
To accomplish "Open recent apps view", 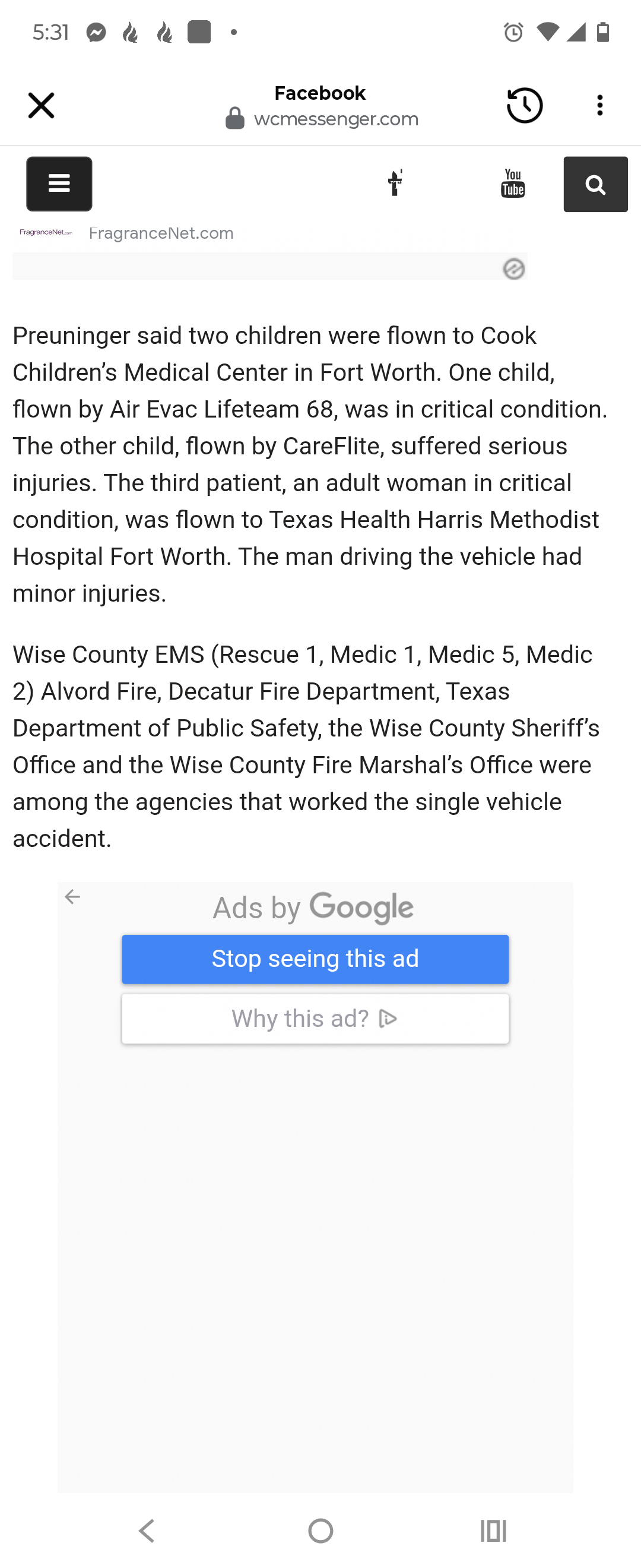I will [493, 1530].
